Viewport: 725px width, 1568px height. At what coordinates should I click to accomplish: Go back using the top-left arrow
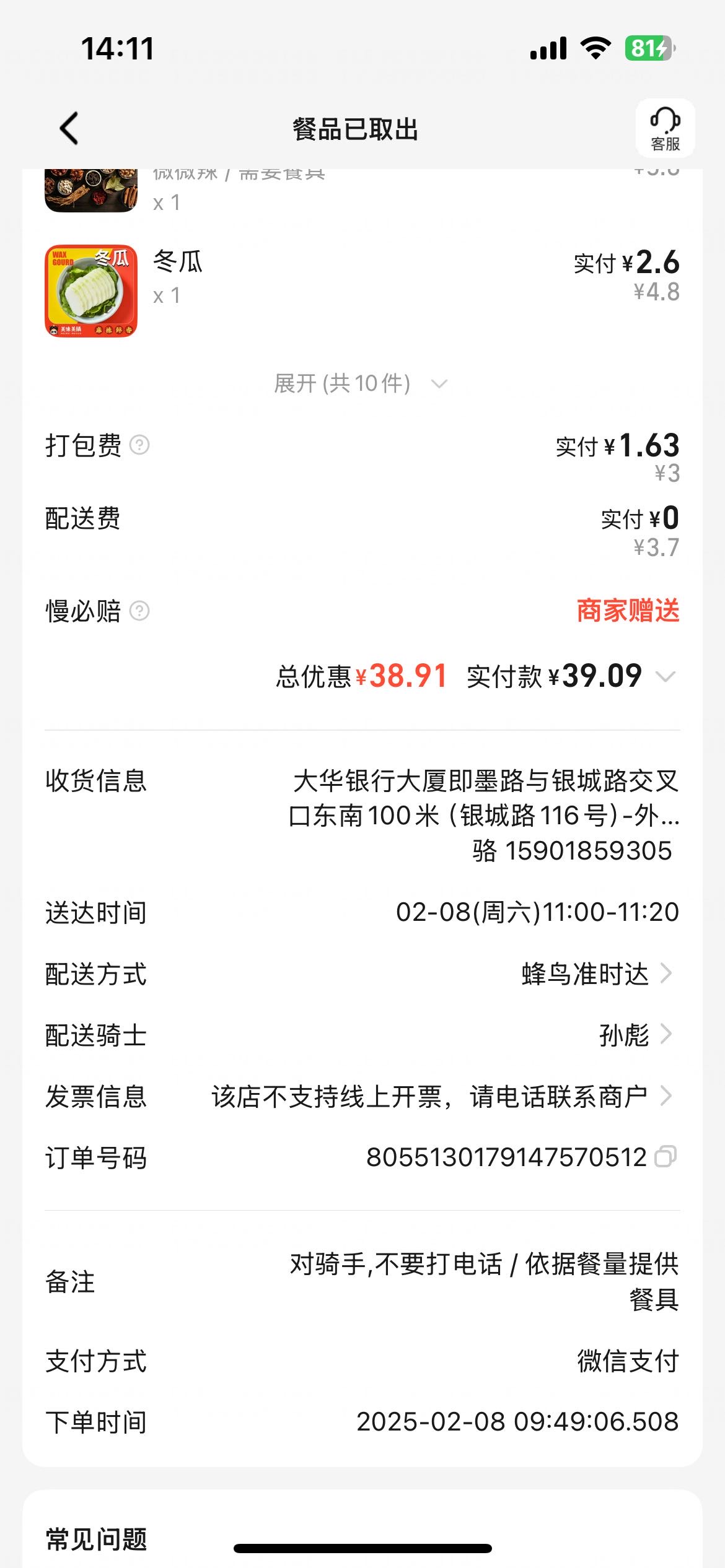click(x=69, y=129)
